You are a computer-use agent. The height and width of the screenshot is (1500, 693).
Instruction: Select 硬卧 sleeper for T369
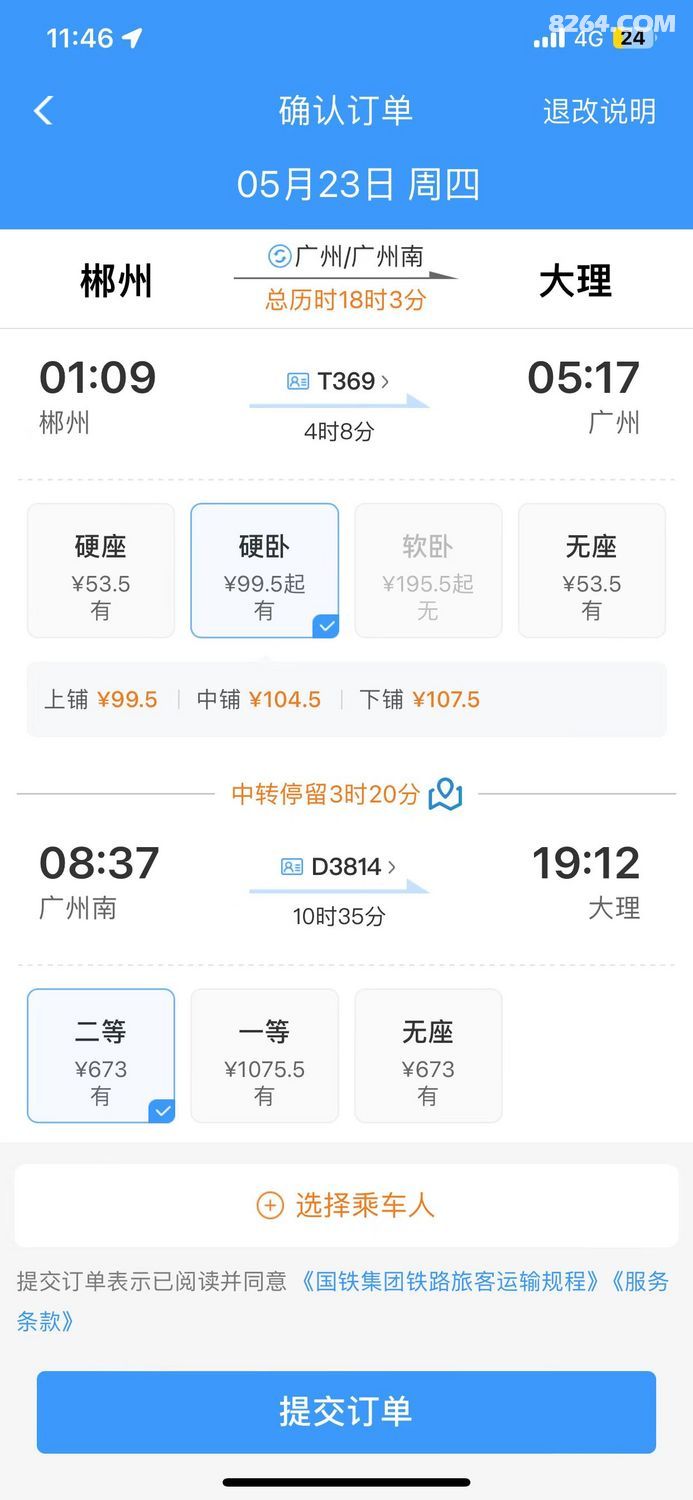(265, 571)
